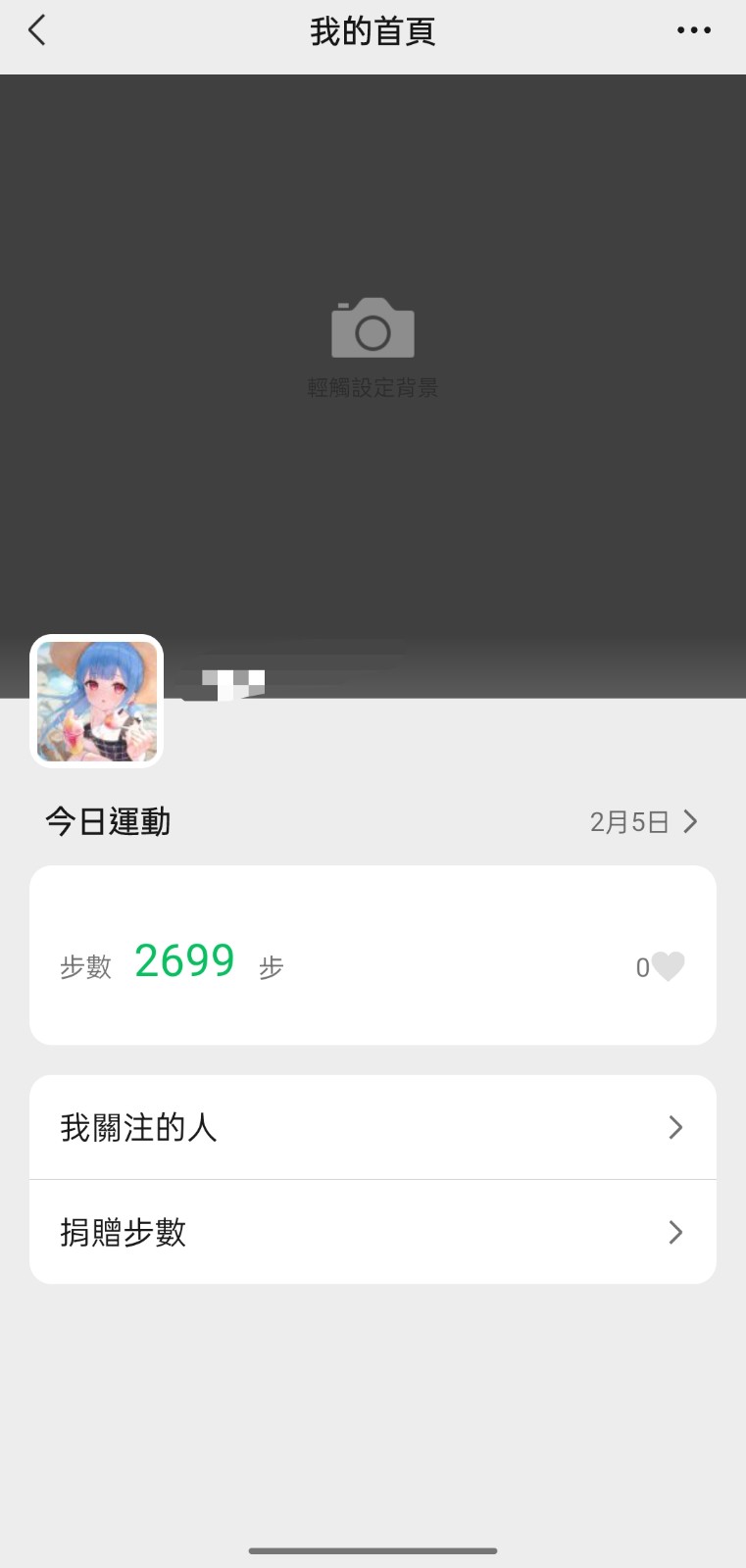Open the three-dot overflow menu
The height and width of the screenshot is (1568, 746).
(x=694, y=30)
